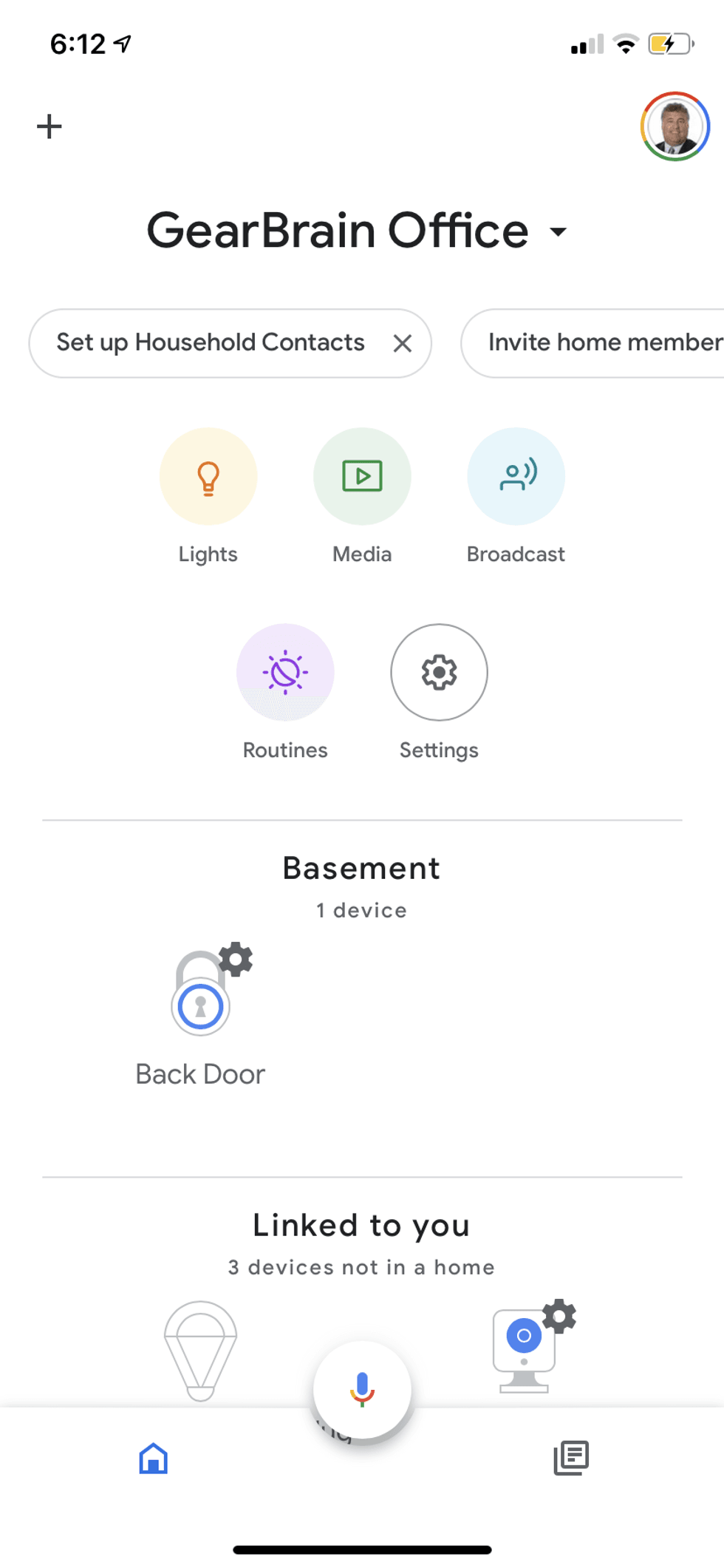Dismiss the Household Contacts suggestion

pyautogui.click(x=403, y=342)
